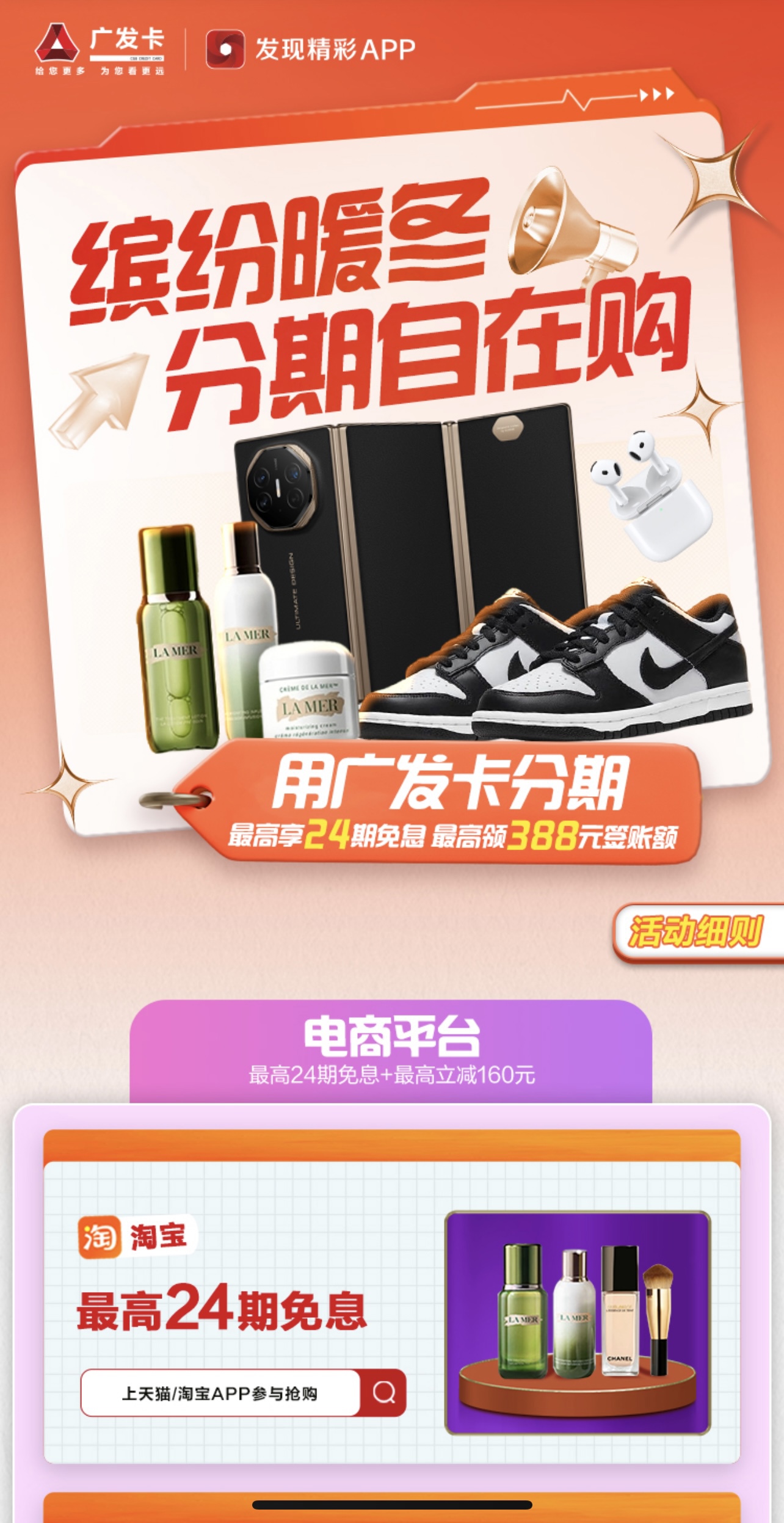Image resolution: width=784 pixels, height=1523 pixels.
Task: Tap 上天猫/淘宝APP参与抢购 button
Action: coord(220,1393)
